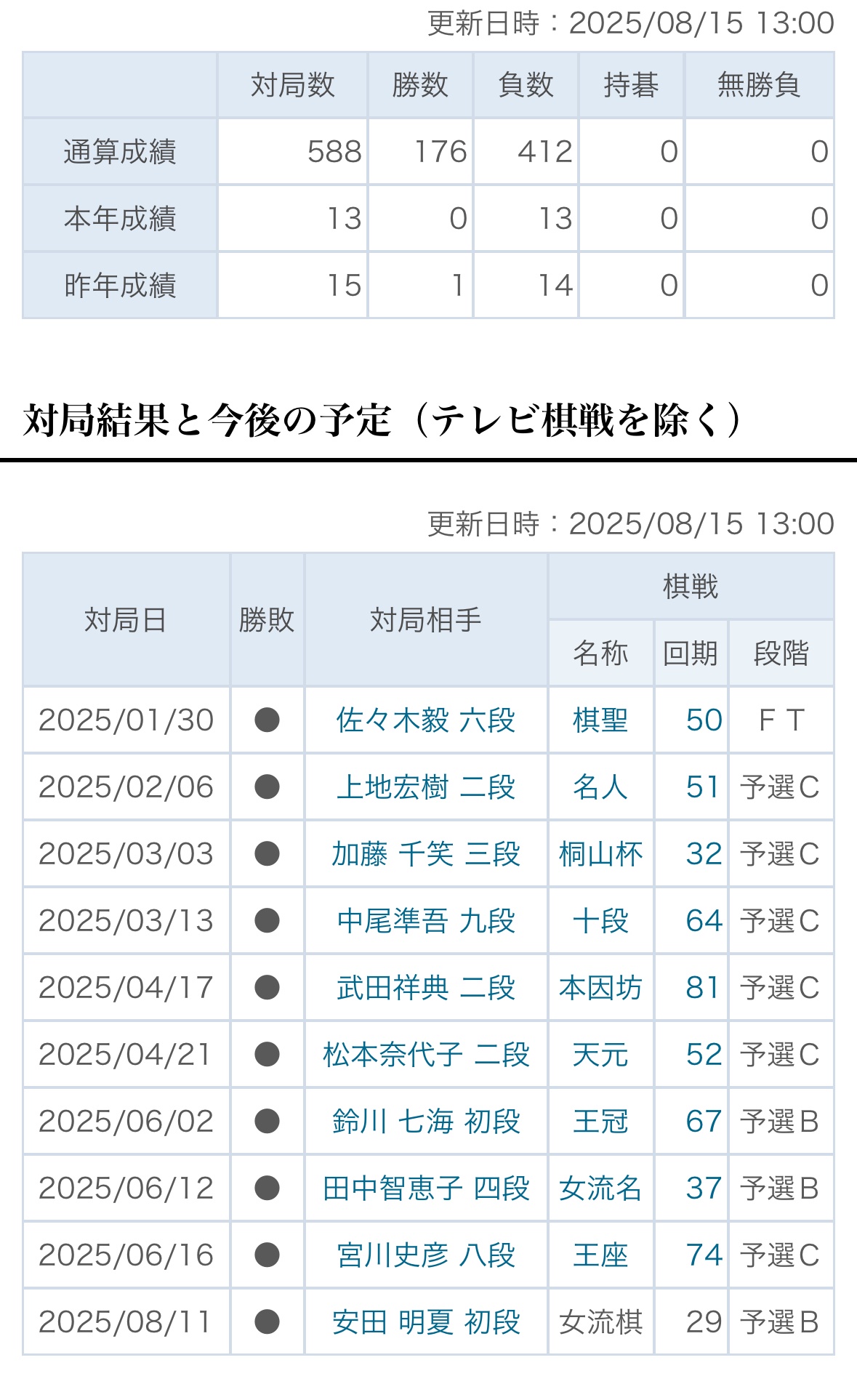Open the 名人 tournament link
This screenshot has height=1400, width=857.
click(x=600, y=787)
